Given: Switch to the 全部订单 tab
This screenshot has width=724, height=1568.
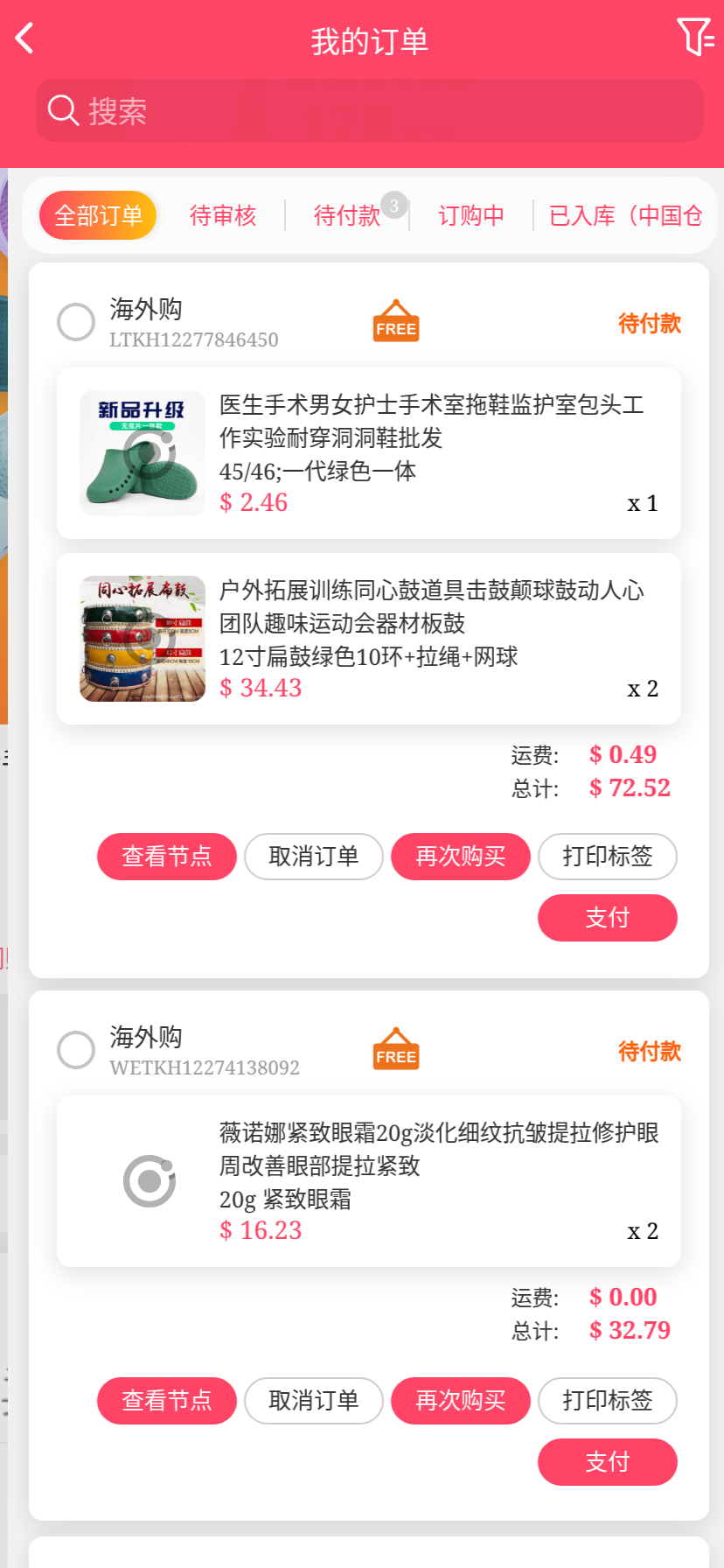Looking at the screenshot, I should tap(98, 215).
